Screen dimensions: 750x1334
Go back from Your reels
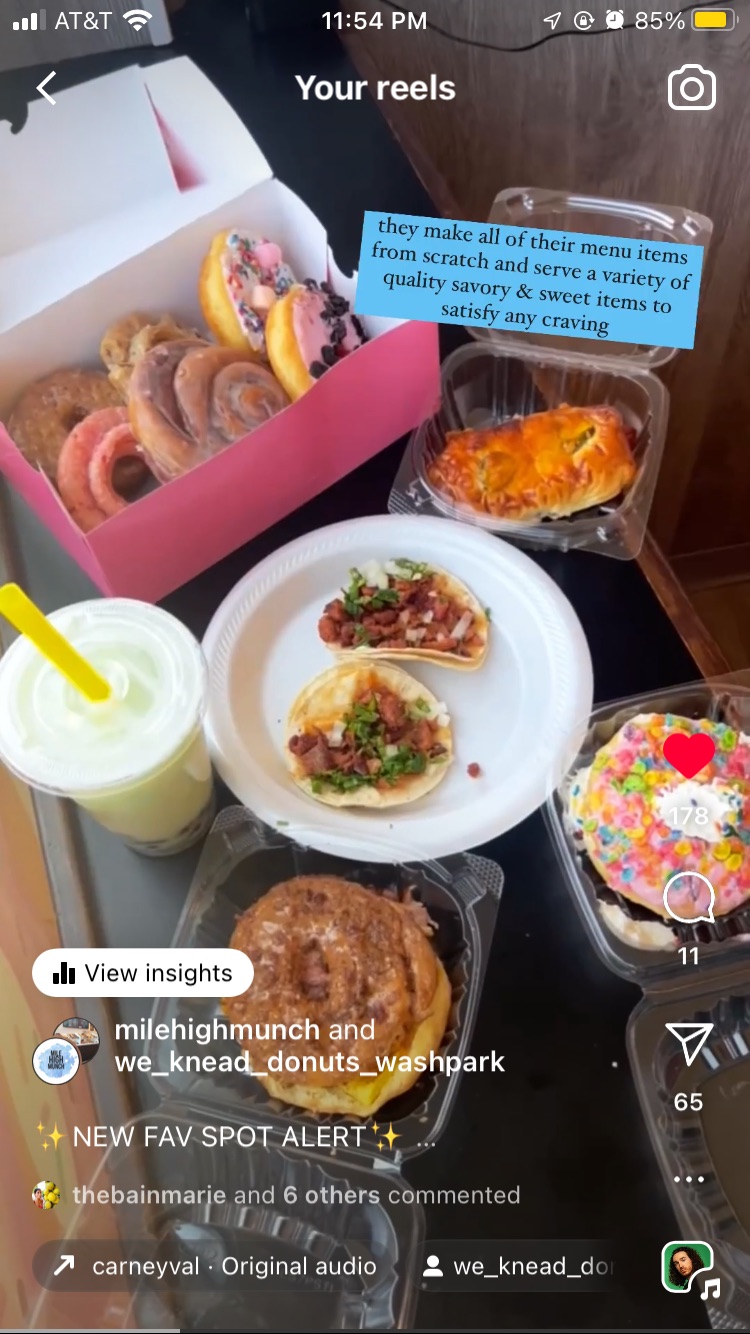click(x=46, y=88)
